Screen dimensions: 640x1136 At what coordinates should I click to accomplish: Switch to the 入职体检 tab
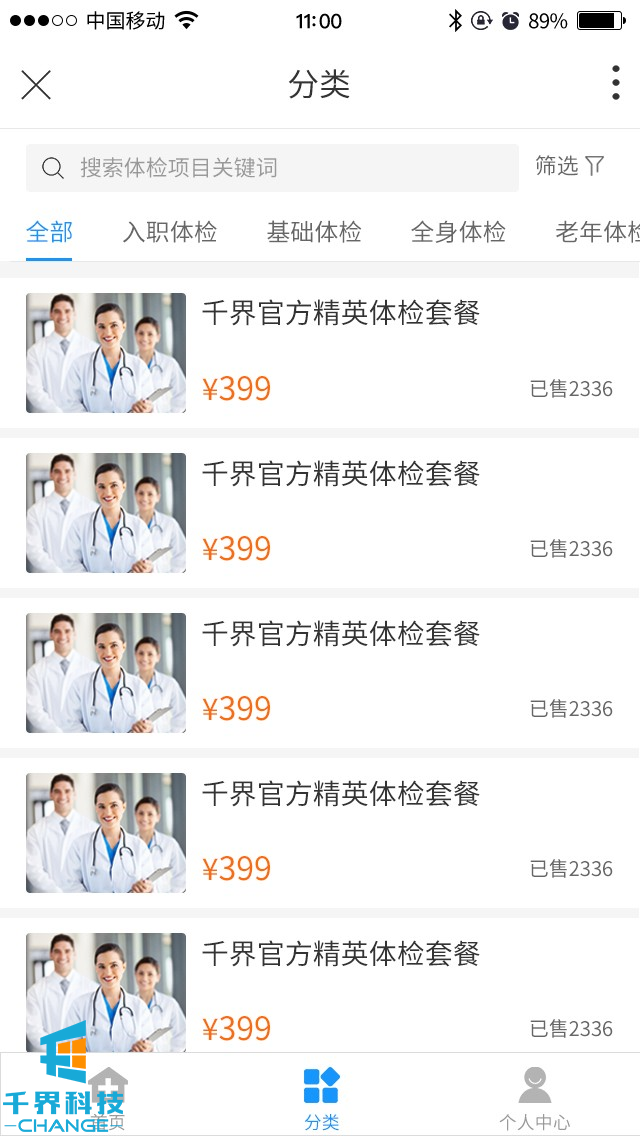click(x=170, y=233)
